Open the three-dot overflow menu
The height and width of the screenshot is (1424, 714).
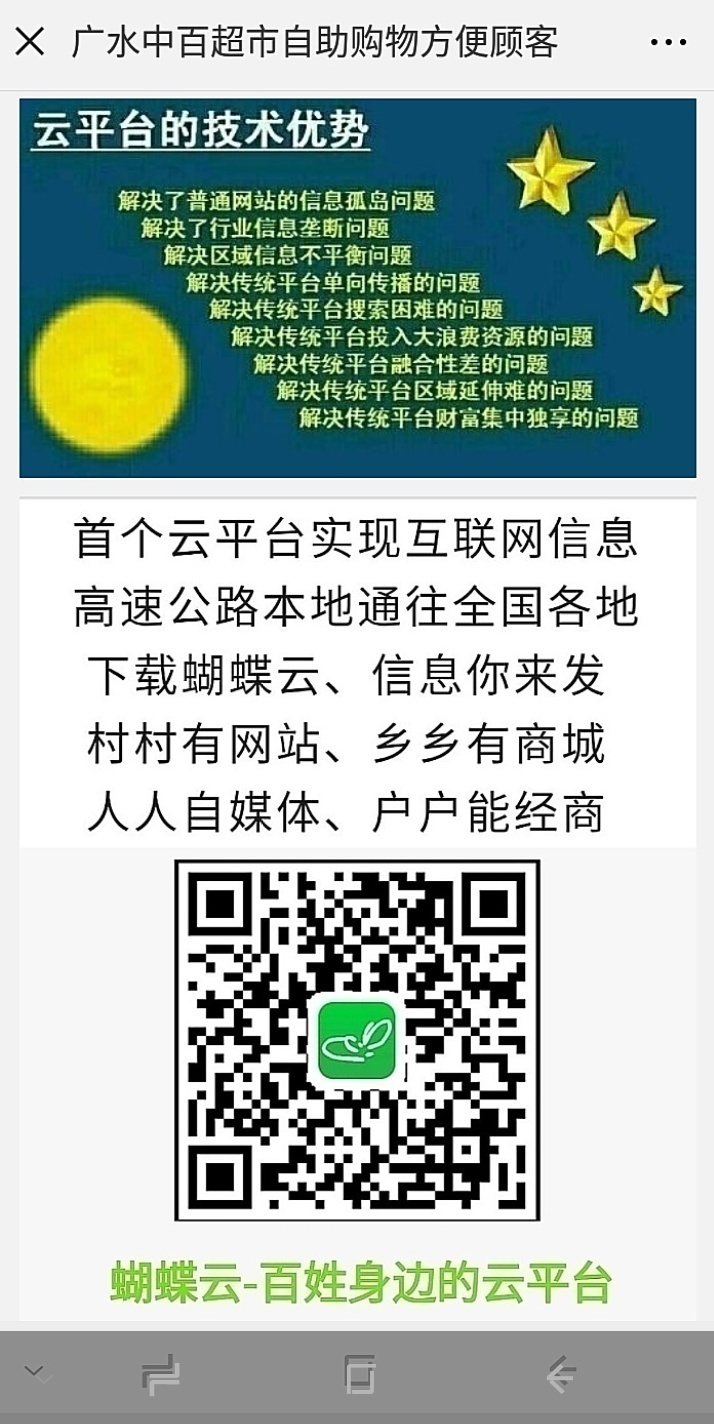668,42
